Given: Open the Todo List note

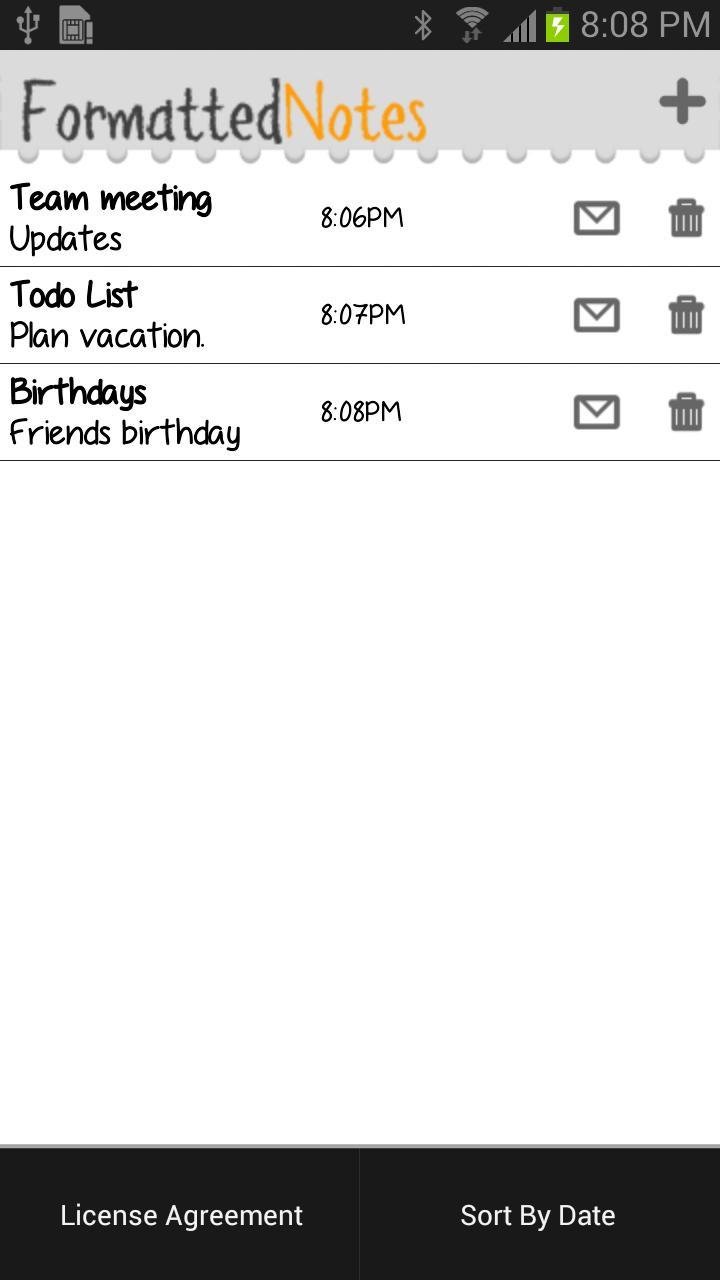Looking at the screenshot, I should (x=150, y=313).
